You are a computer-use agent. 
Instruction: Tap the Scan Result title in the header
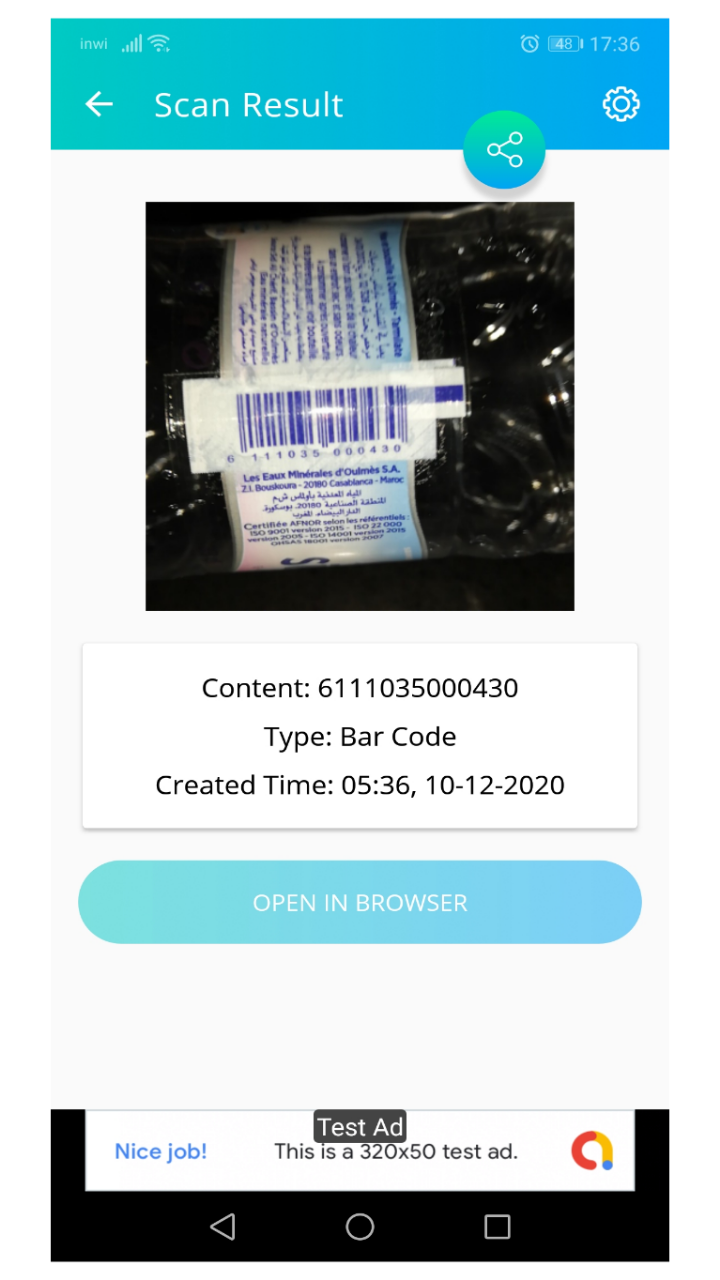click(x=248, y=104)
